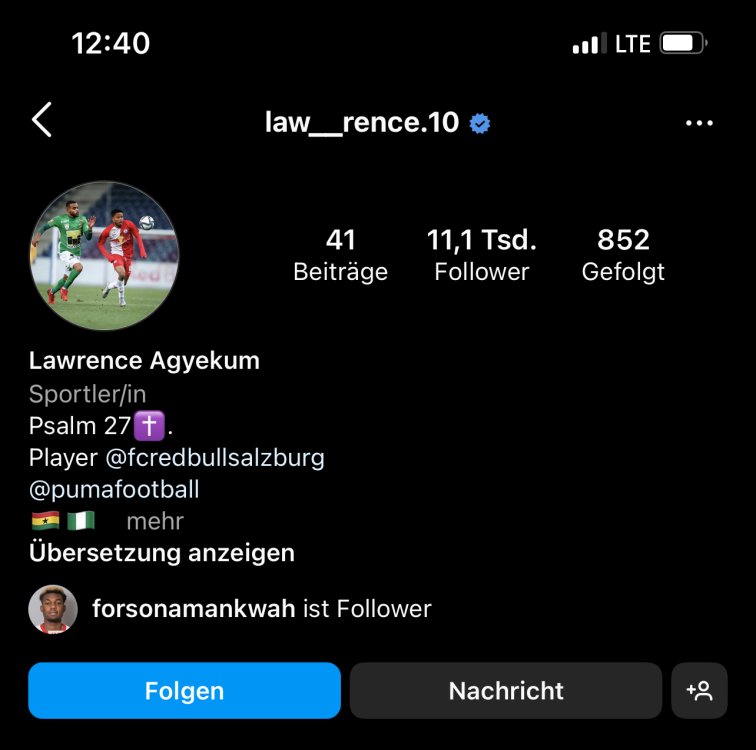Open the 41 Beiträge posts count
The height and width of the screenshot is (750, 756).
[340, 254]
